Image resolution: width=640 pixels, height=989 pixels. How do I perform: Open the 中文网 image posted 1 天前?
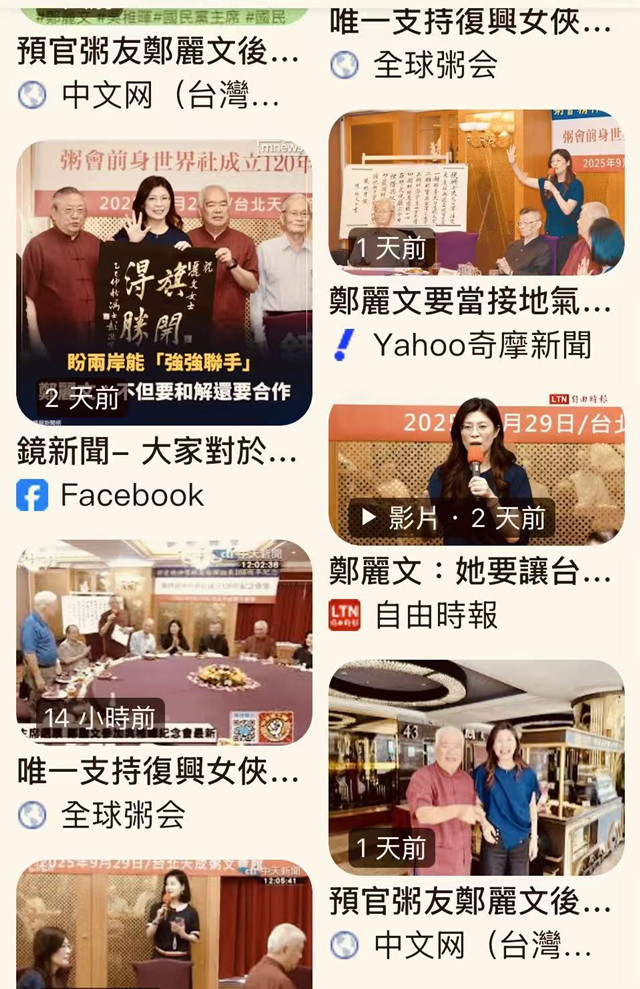click(476, 767)
